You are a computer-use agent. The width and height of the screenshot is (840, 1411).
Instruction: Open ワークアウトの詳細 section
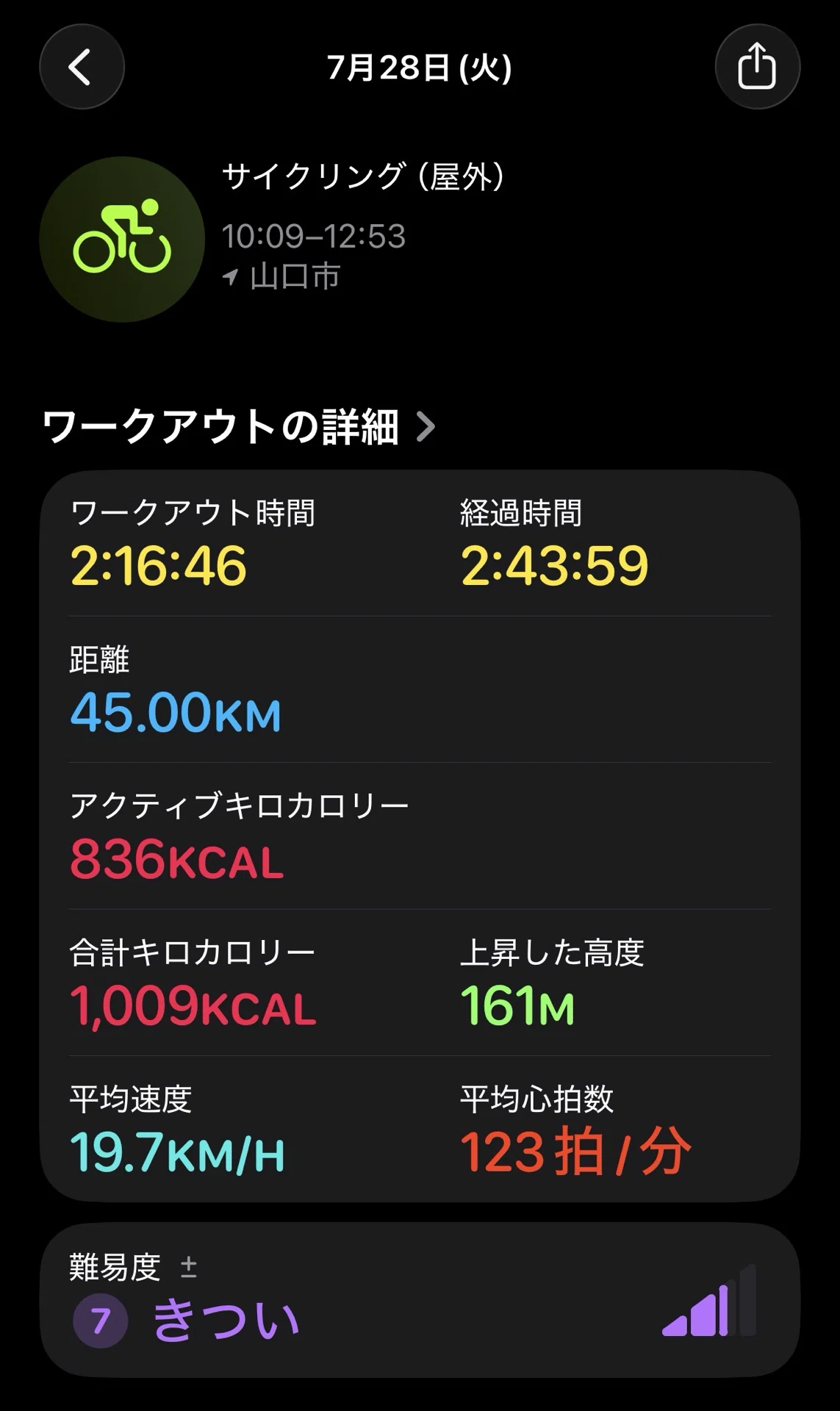coord(239,426)
